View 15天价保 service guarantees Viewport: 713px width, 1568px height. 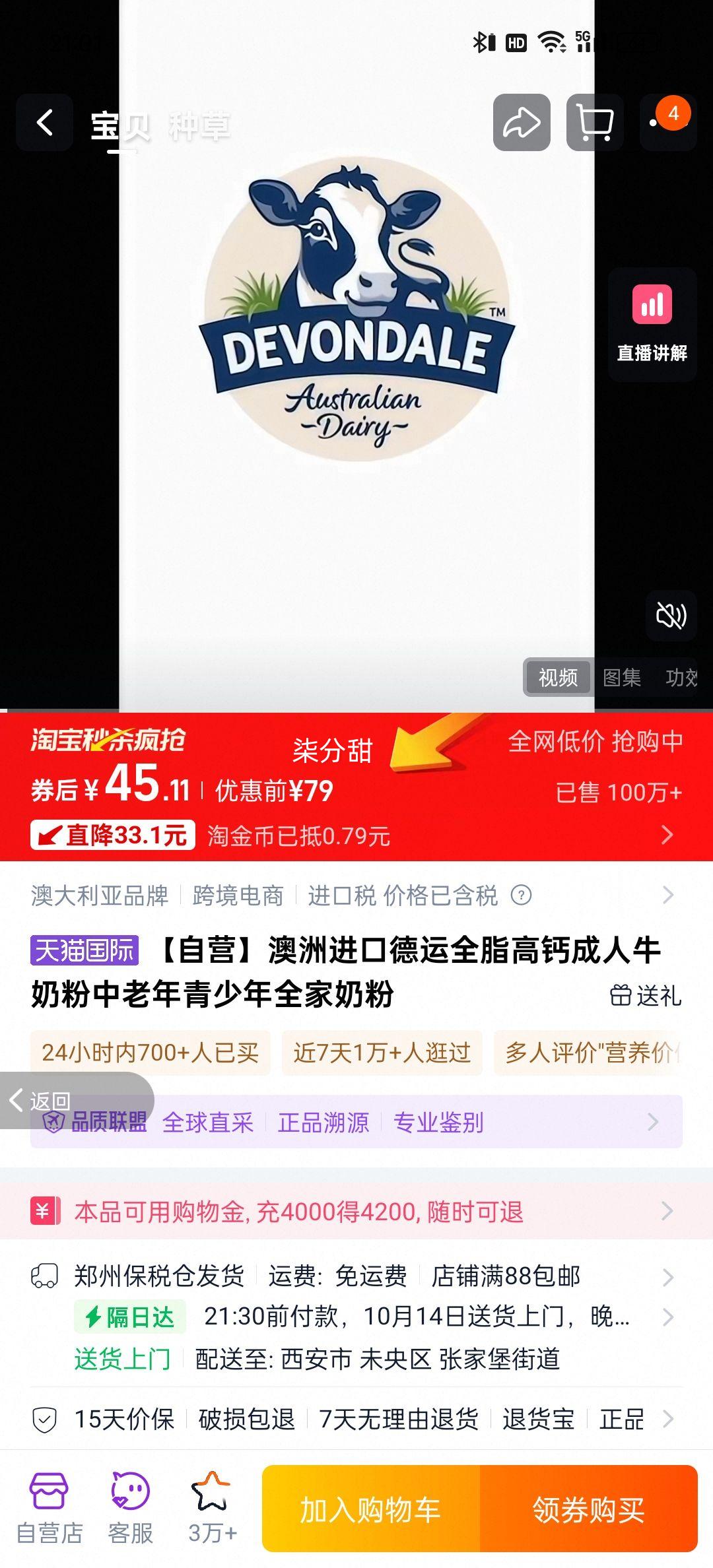[x=356, y=1419]
